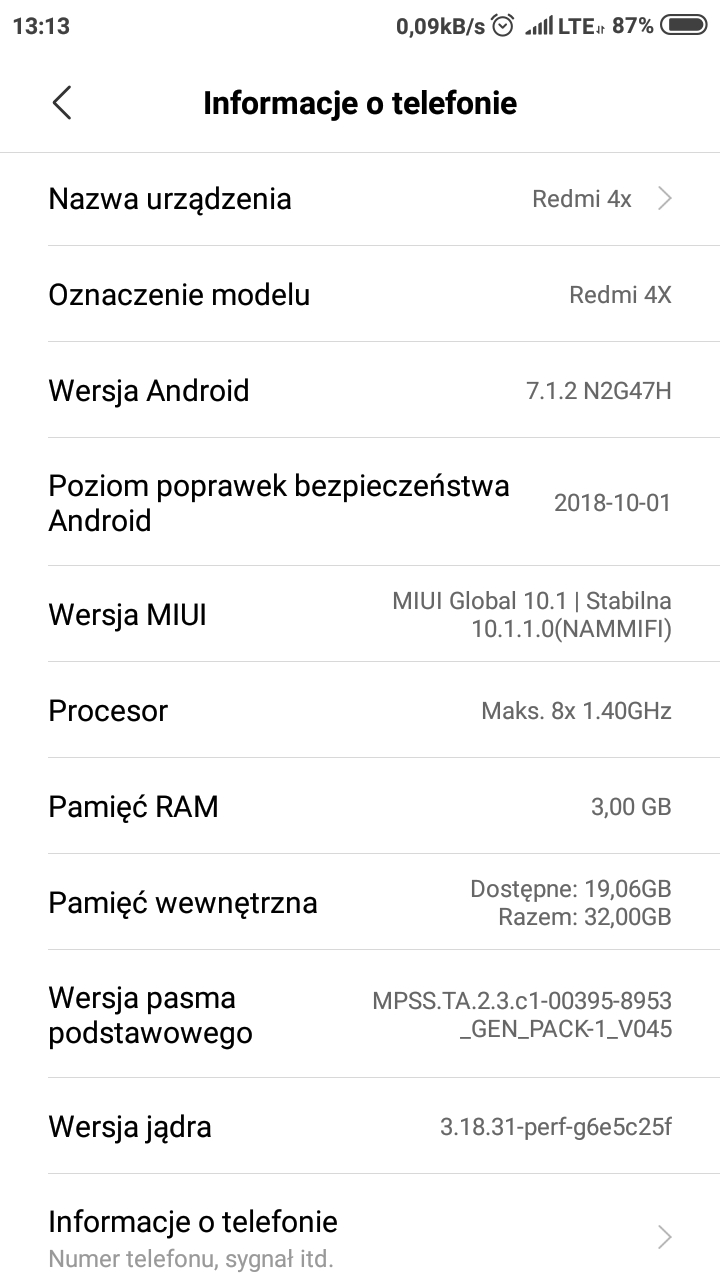Viewport: 720px width, 1280px height.
Task: Open Nazwa urządzenia to rename device
Action: [x=360, y=199]
